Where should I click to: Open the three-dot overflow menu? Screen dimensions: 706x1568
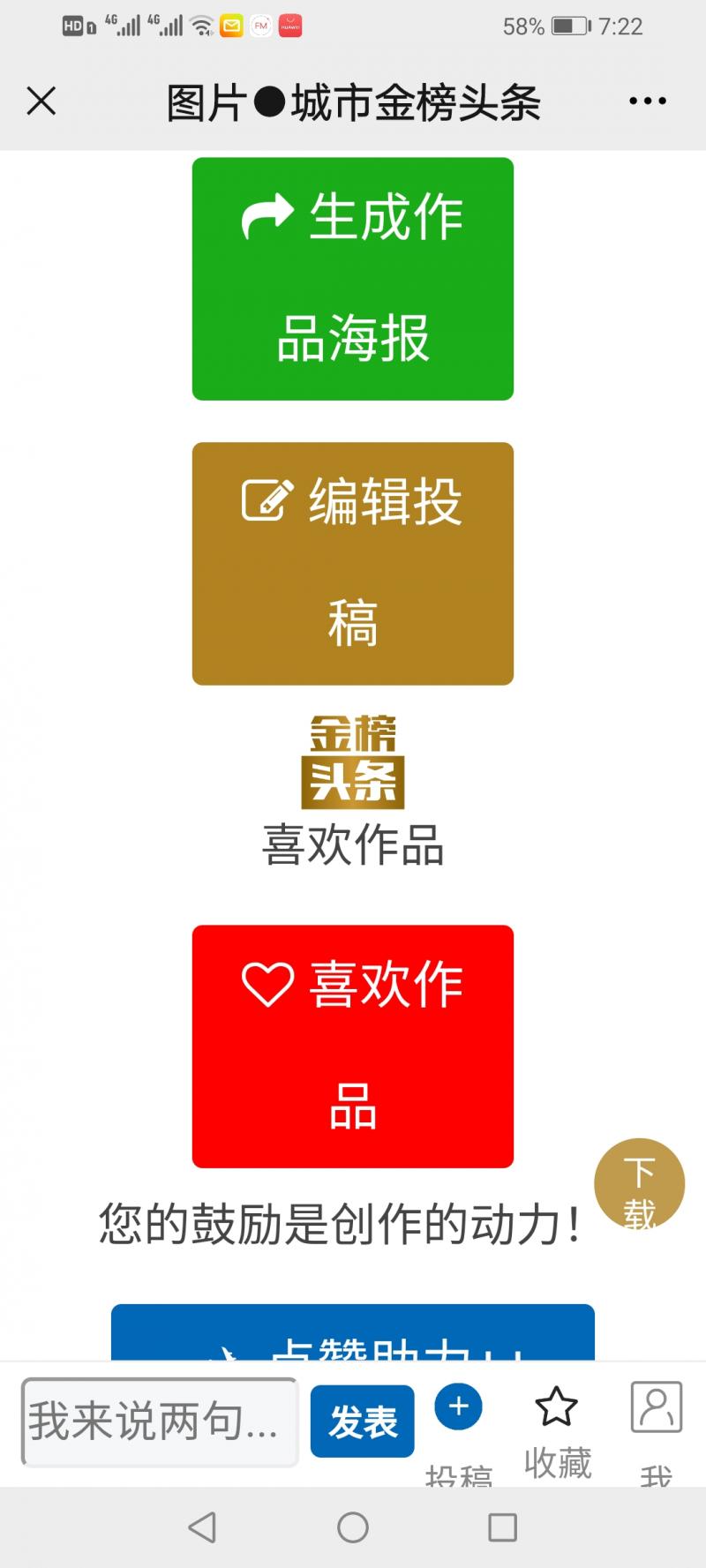coord(648,101)
